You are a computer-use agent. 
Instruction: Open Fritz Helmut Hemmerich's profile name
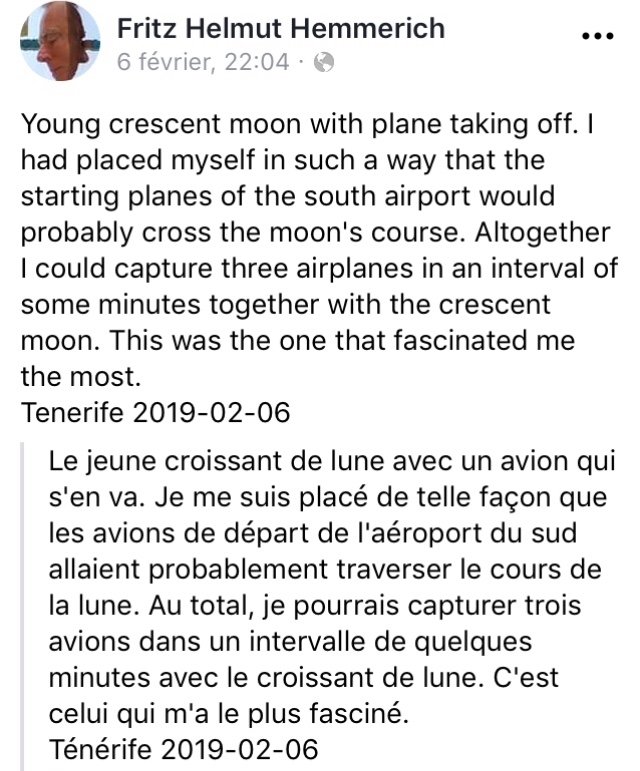[280, 28]
